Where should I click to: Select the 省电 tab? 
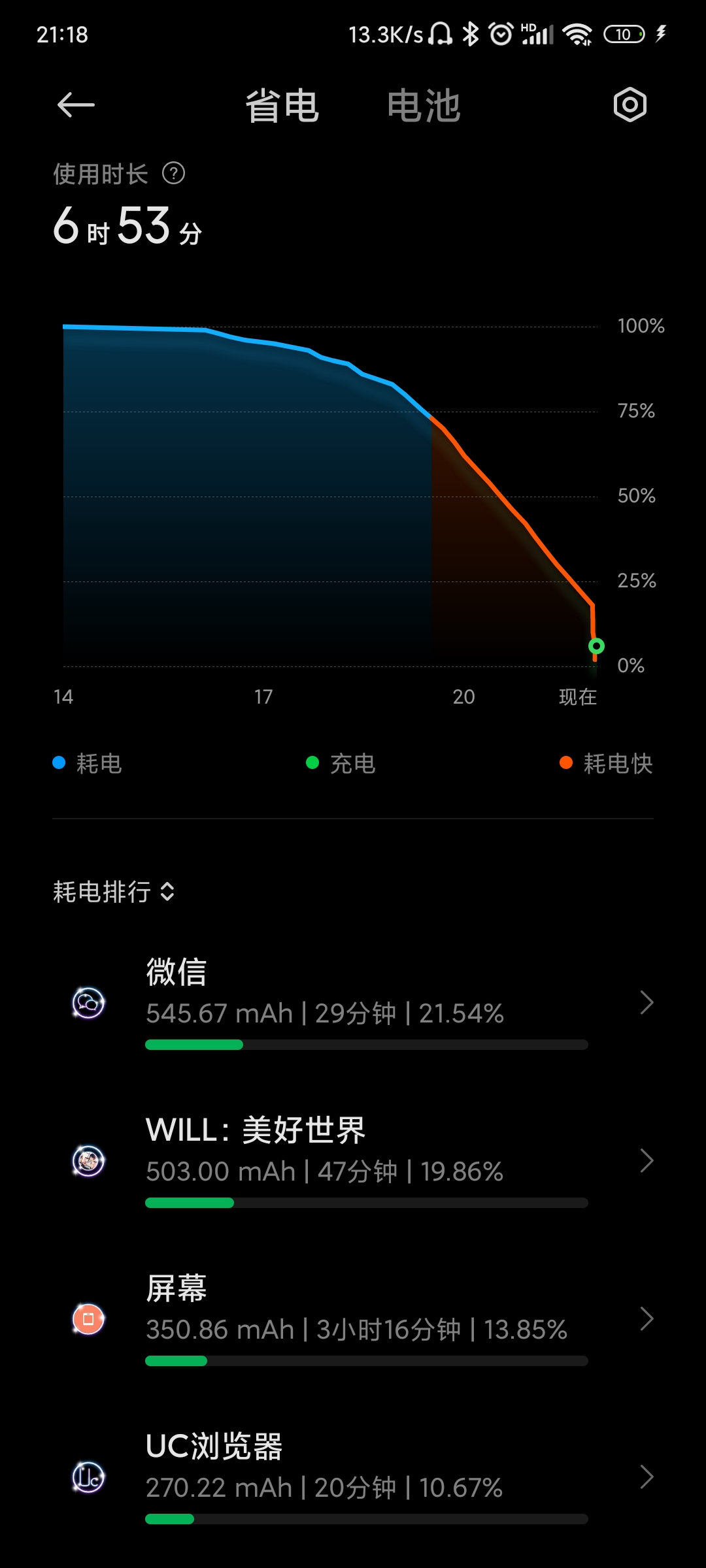[282, 106]
